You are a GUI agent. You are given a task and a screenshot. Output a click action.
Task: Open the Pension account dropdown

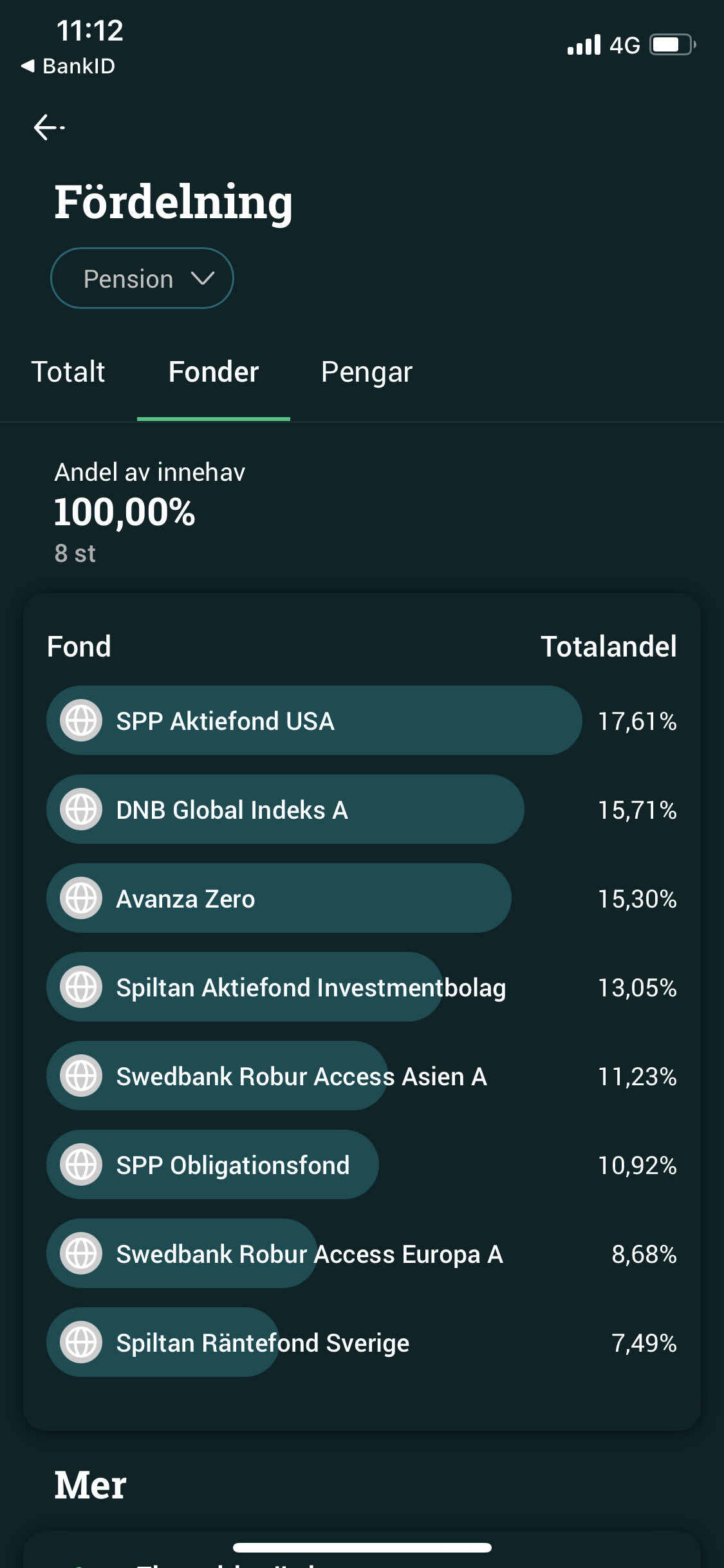pyautogui.click(x=142, y=278)
